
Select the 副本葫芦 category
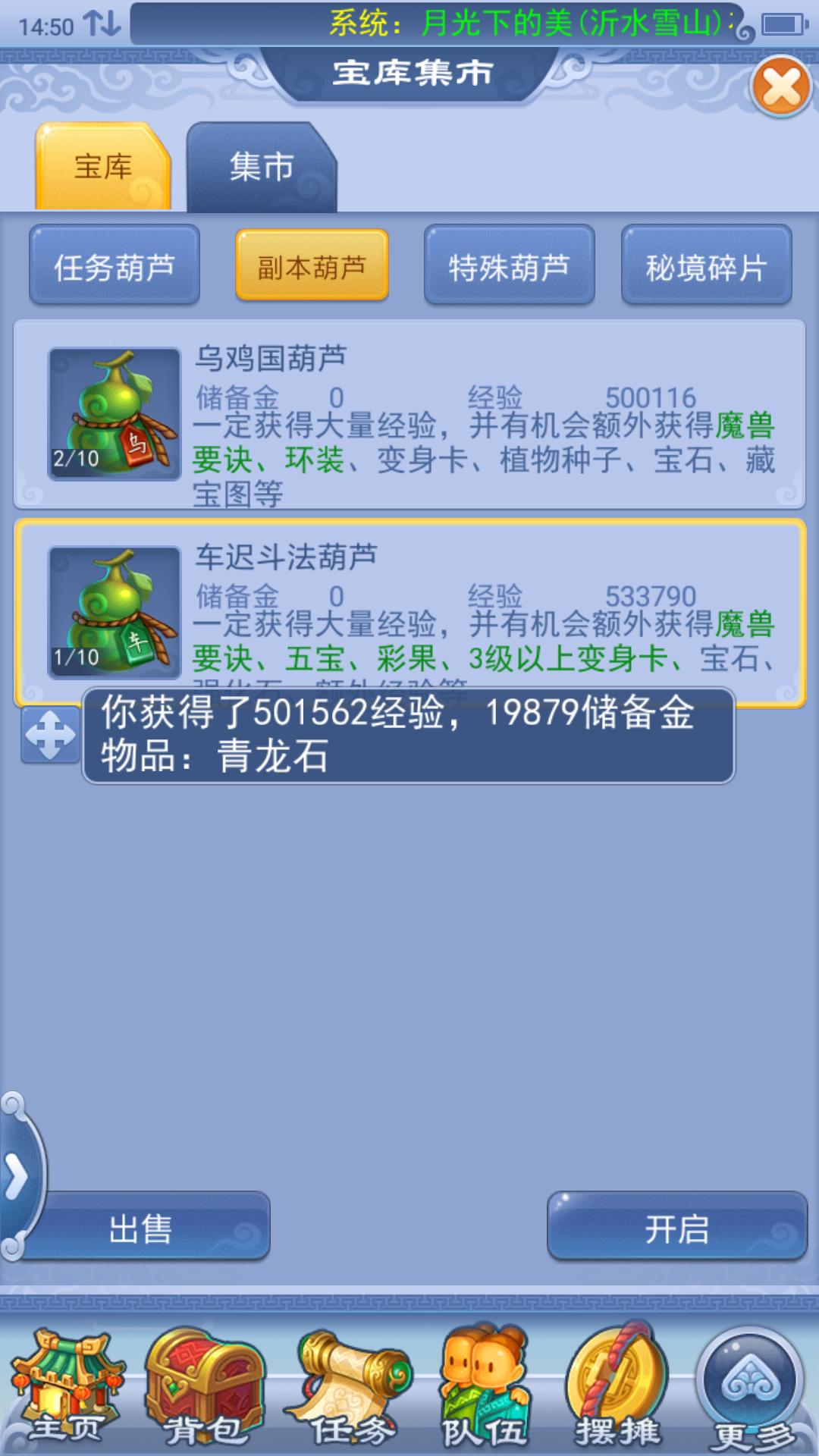312,266
